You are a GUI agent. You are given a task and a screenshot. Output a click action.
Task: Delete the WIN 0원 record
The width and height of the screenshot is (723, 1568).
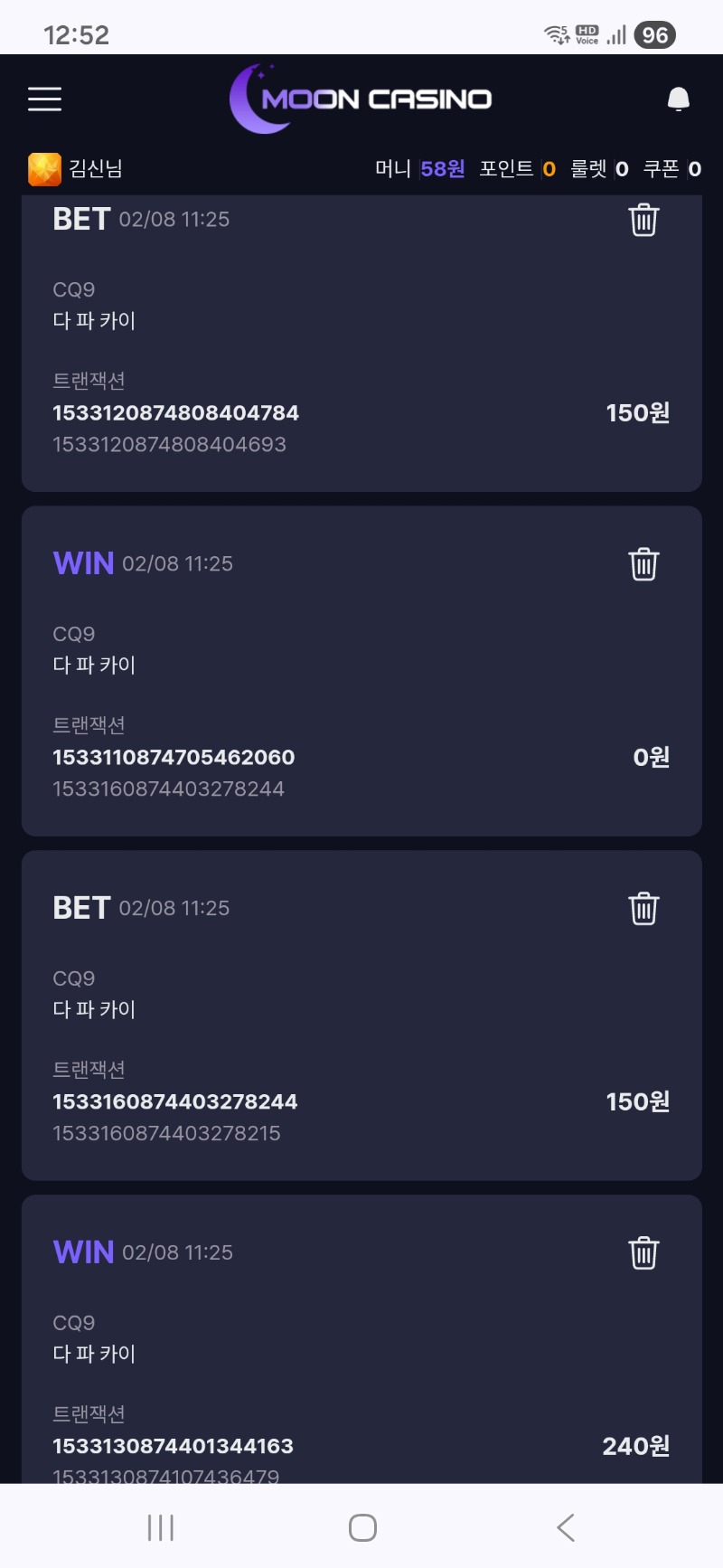(x=643, y=563)
